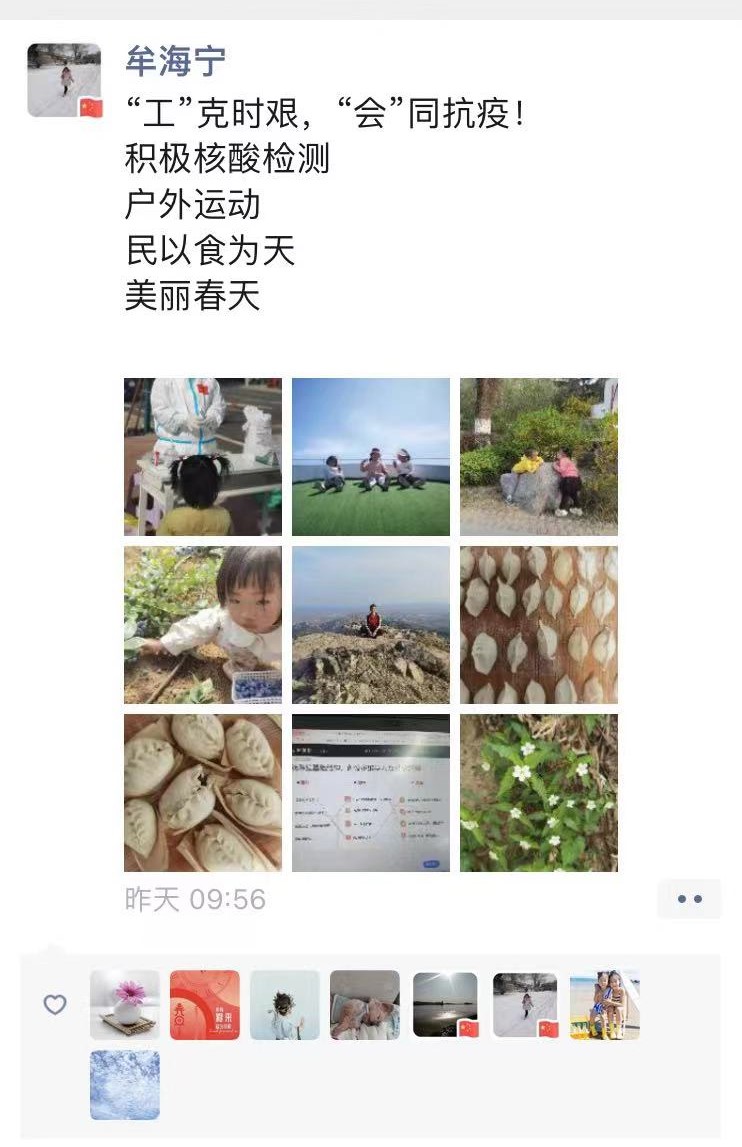The height and width of the screenshot is (1147, 742).
Task: Open the liker with sleeping baby avatar
Action: pyautogui.click(x=365, y=1005)
